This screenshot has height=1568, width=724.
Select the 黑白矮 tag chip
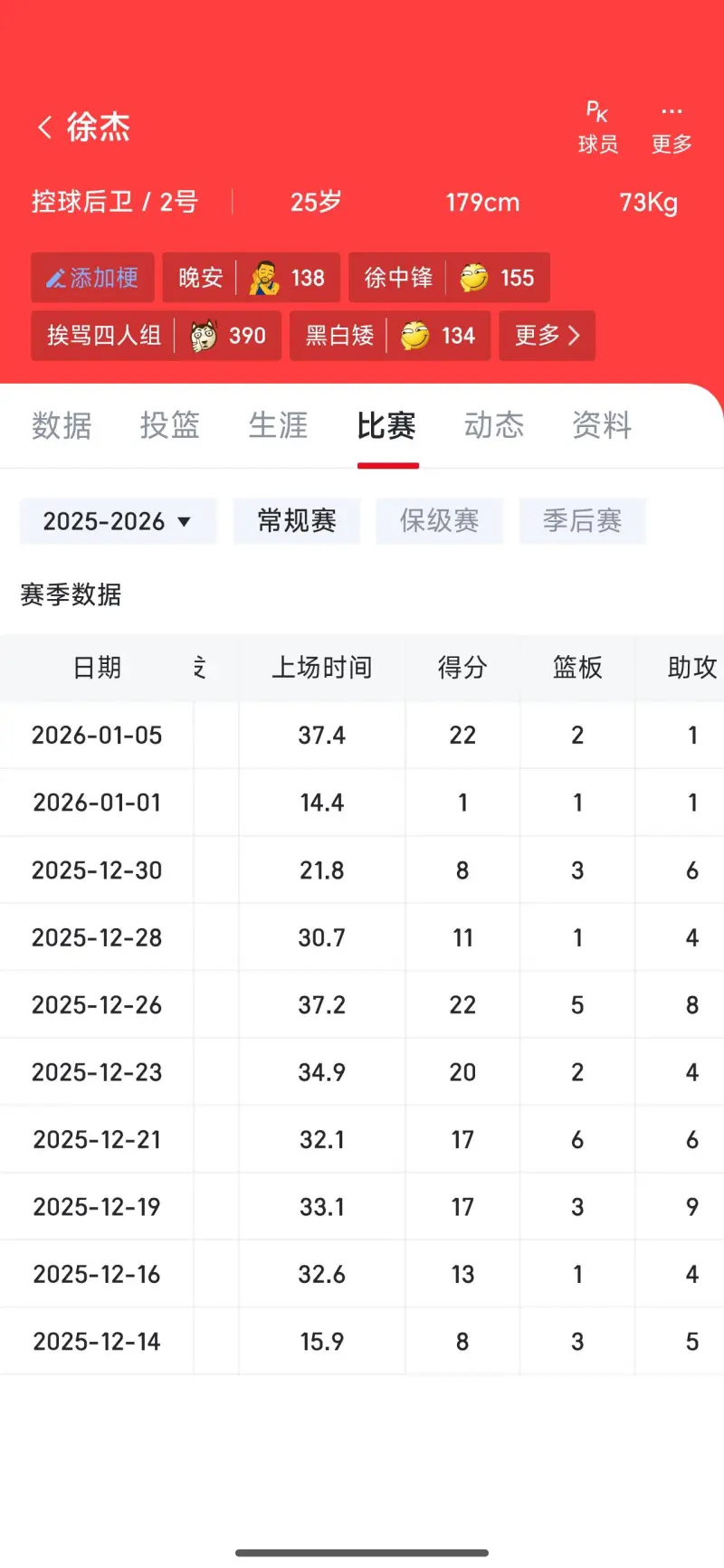389,336
